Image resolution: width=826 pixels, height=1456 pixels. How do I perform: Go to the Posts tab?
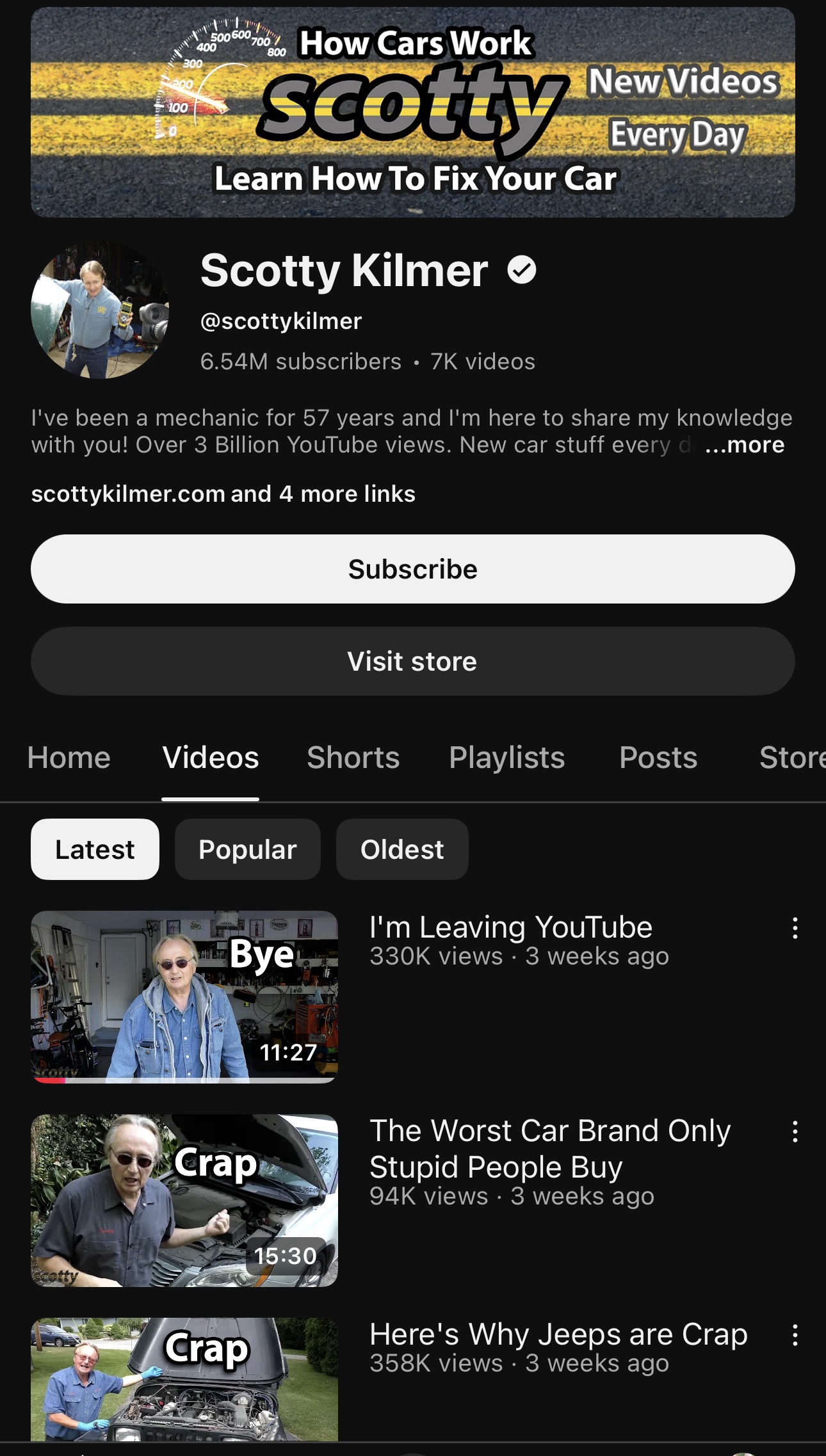[658, 758]
